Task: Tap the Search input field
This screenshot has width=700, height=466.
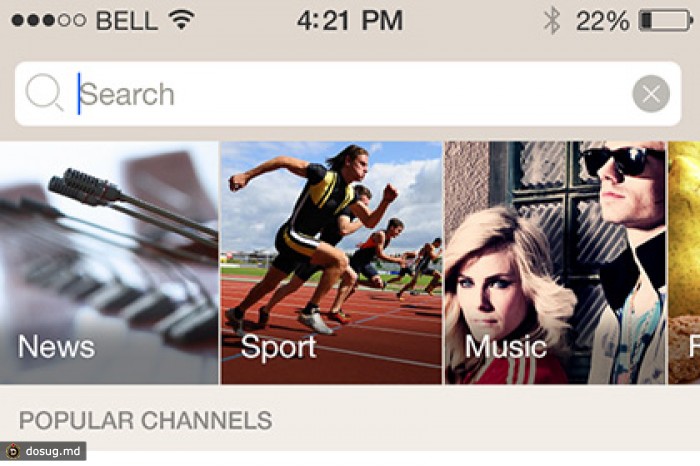Action: pos(340,95)
